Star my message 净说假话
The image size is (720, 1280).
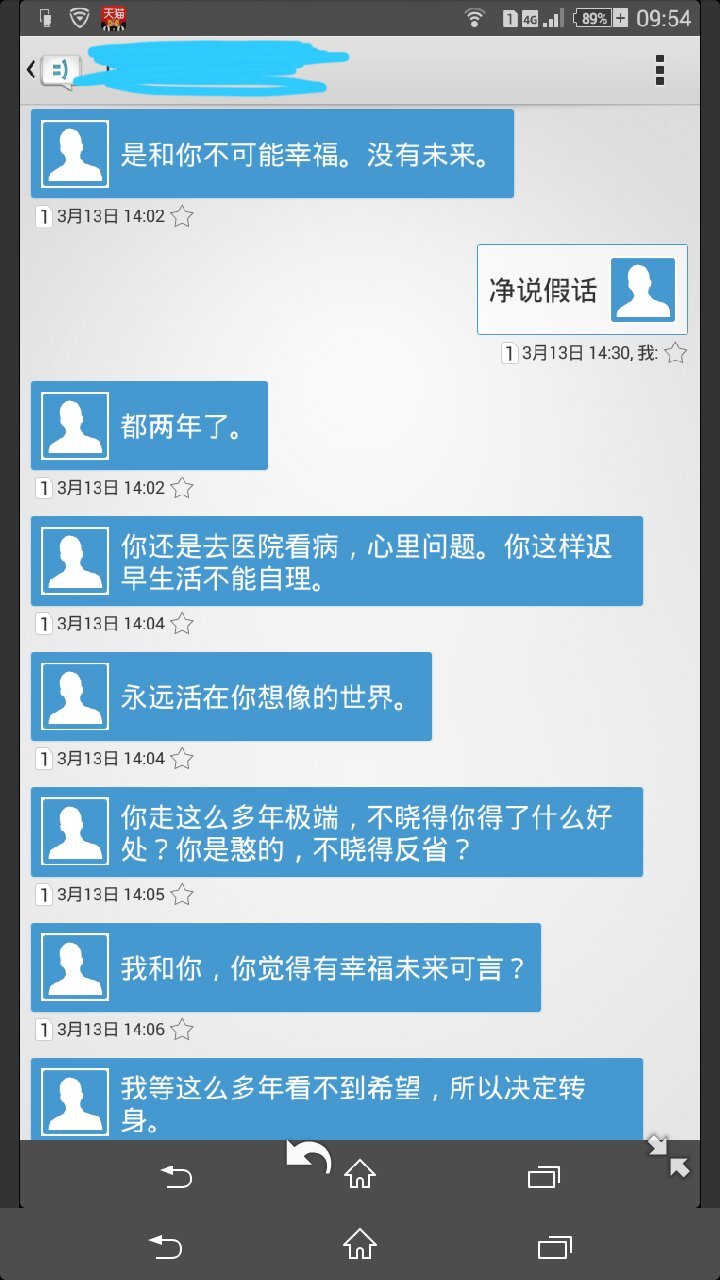pyautogui.click(x=676, y=352)
